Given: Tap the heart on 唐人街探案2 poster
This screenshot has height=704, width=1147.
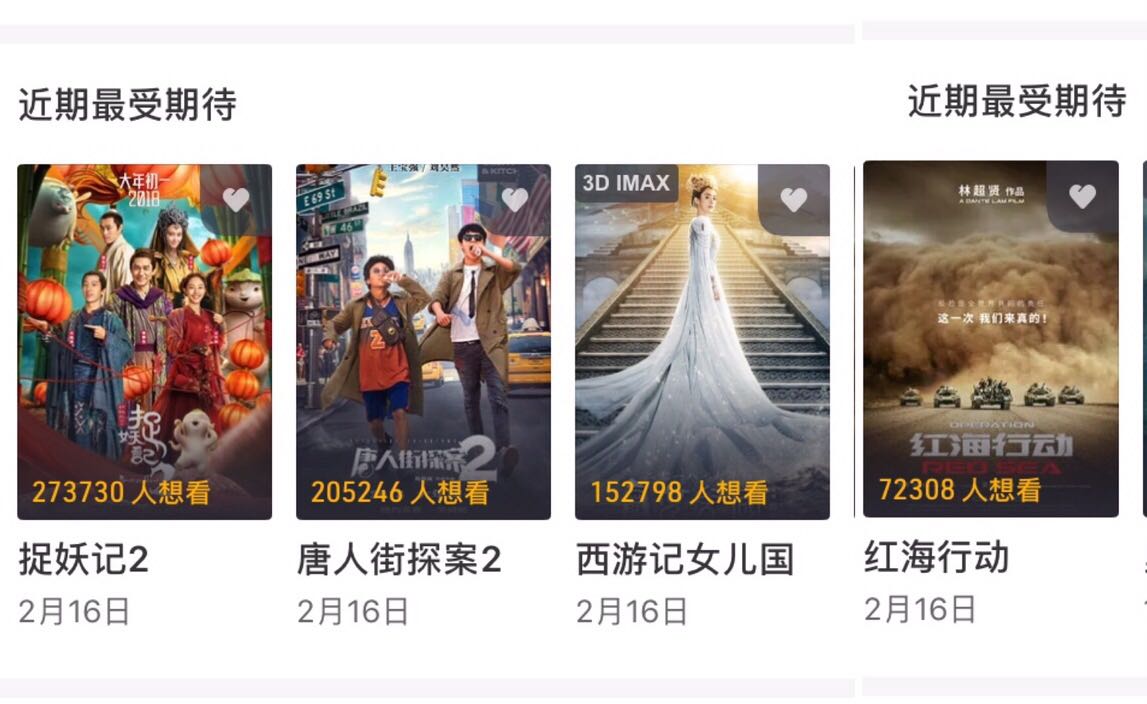Looking at the screenshot, I should point(515,200).
